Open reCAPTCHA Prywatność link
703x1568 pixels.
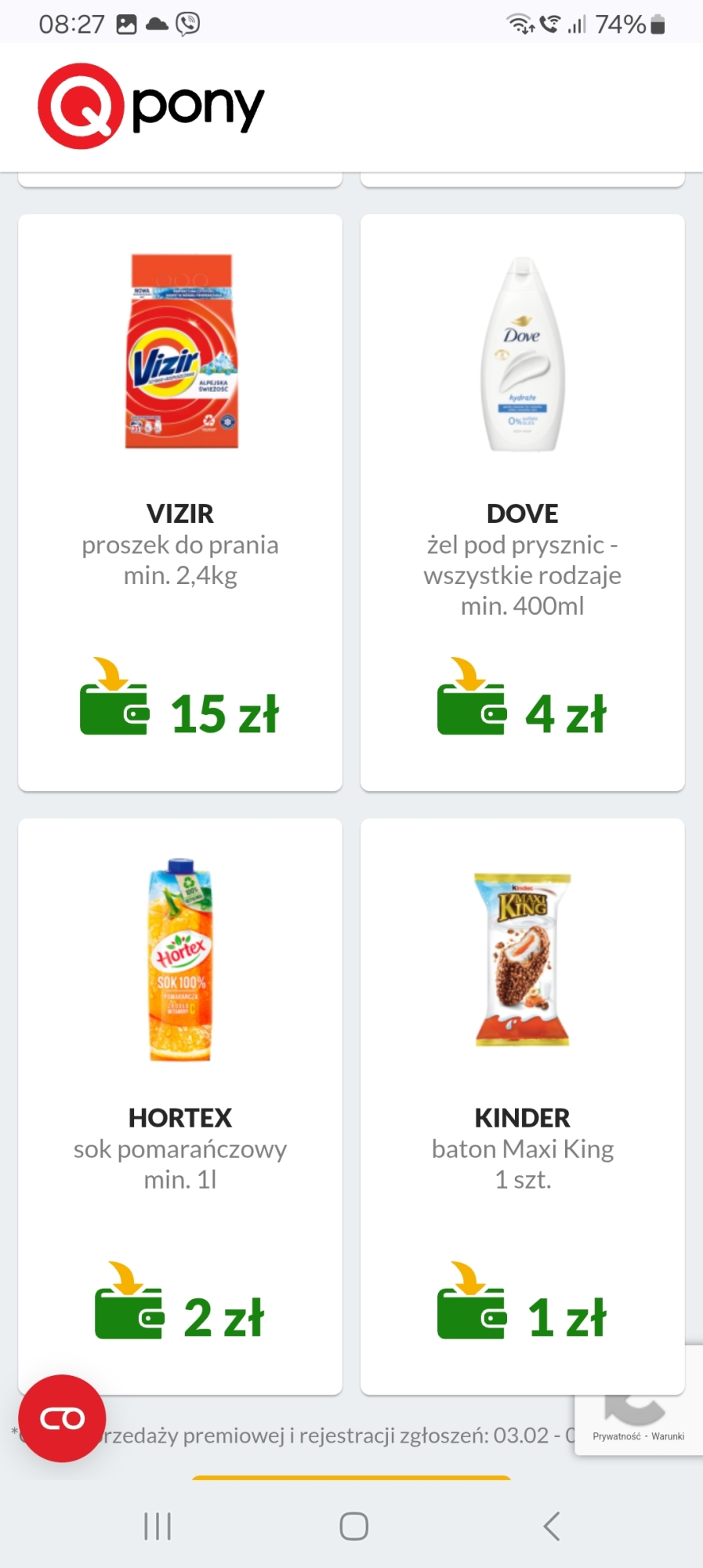[x=616, y=1436]
